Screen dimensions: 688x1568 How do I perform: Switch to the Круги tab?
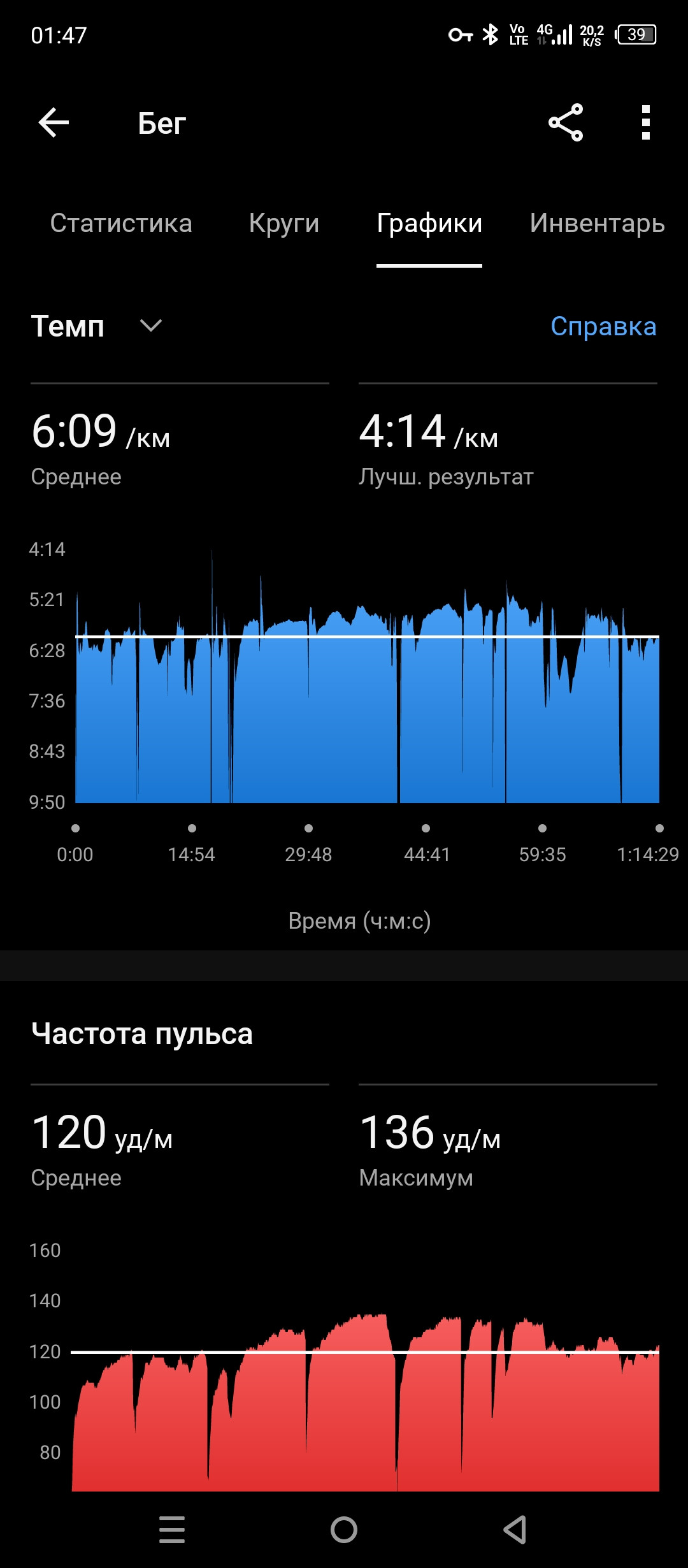(x=284, y=223)
